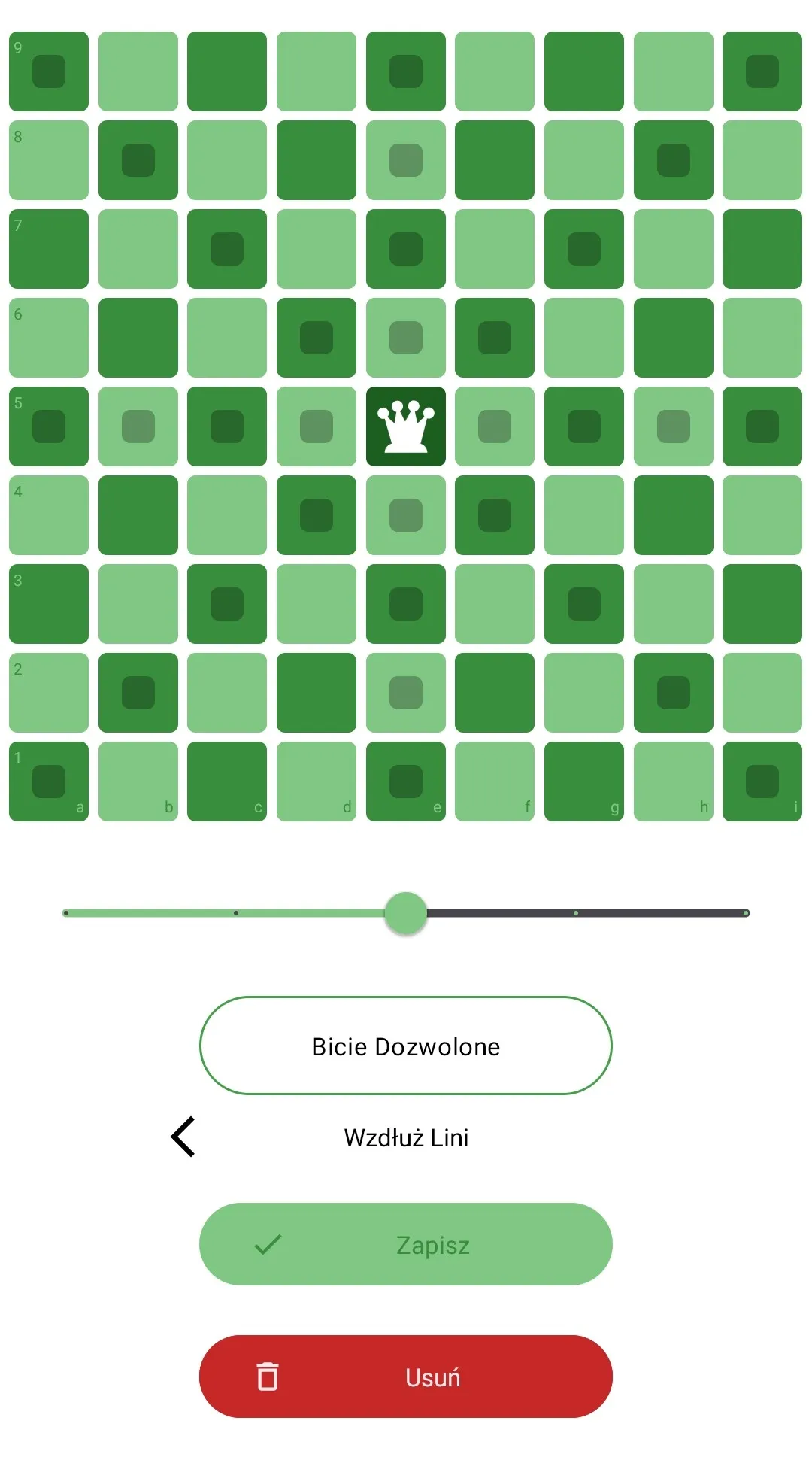Tap the "Bicie Dozwolone" button

pos(406,1046)
